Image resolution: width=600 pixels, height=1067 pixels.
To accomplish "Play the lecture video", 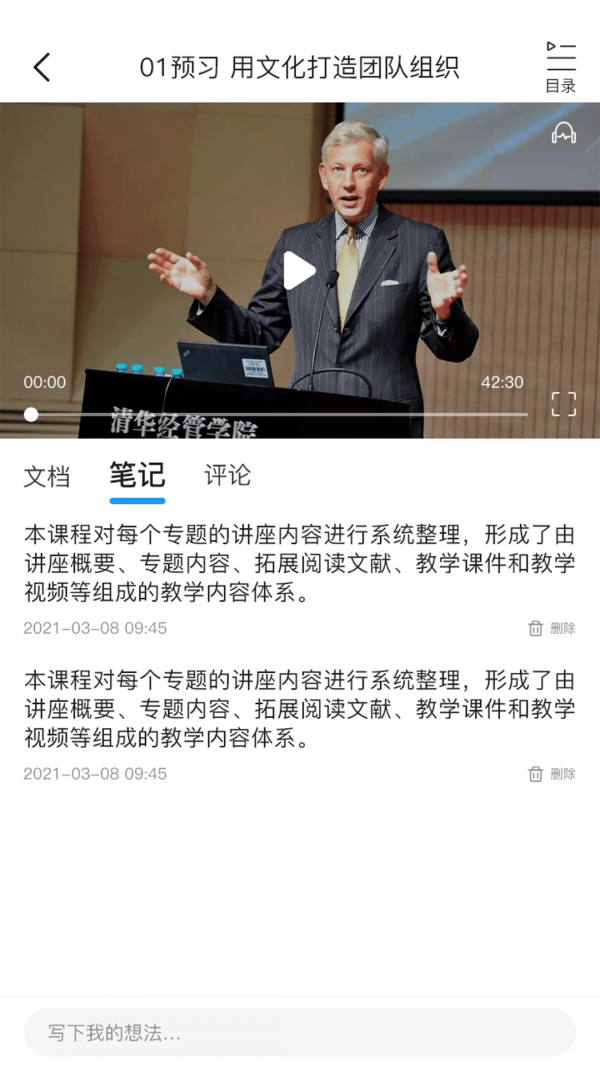I will tap(298, 271).
